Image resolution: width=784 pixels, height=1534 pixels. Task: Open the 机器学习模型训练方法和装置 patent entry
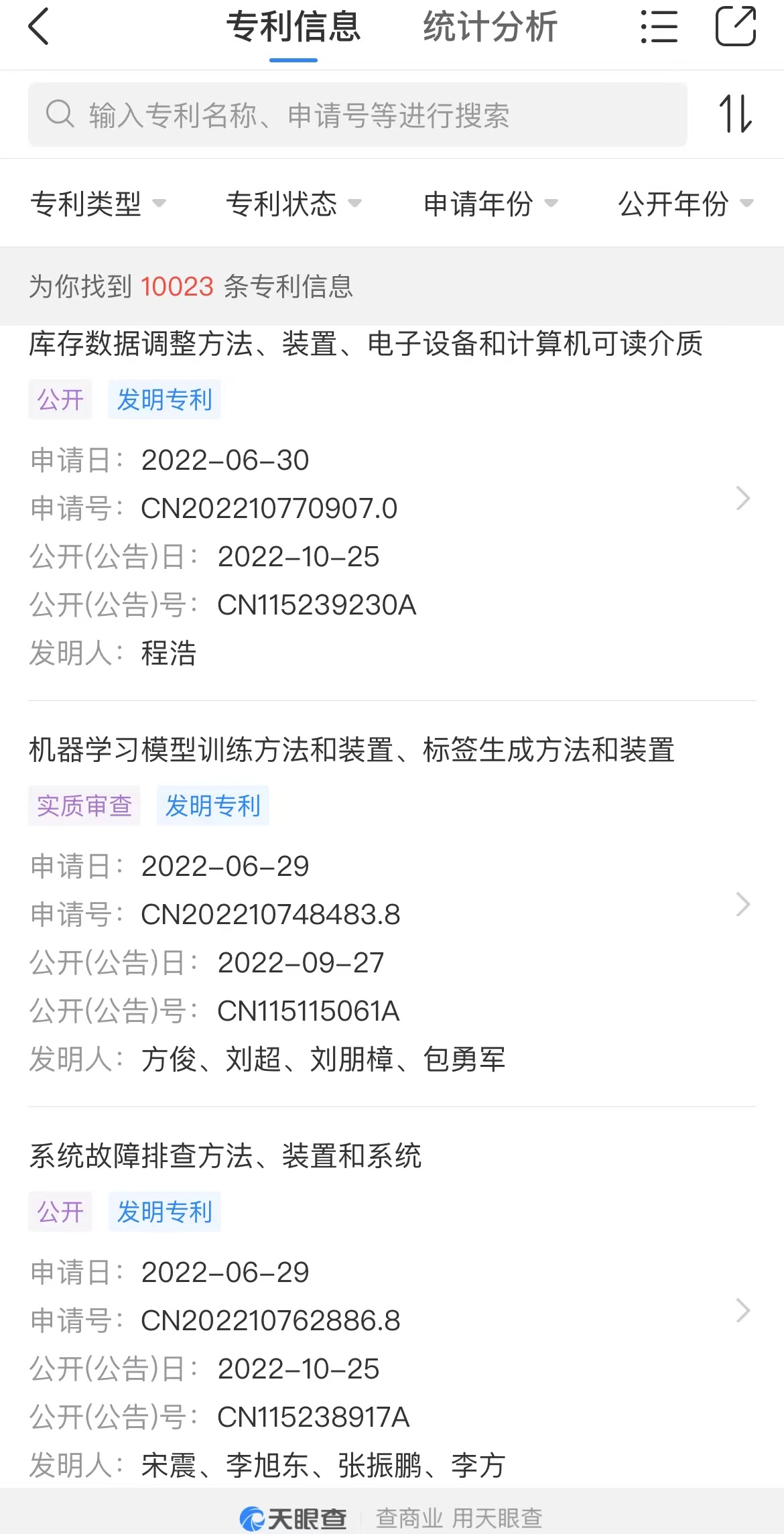pyautogui.click(x=392, y=905)
